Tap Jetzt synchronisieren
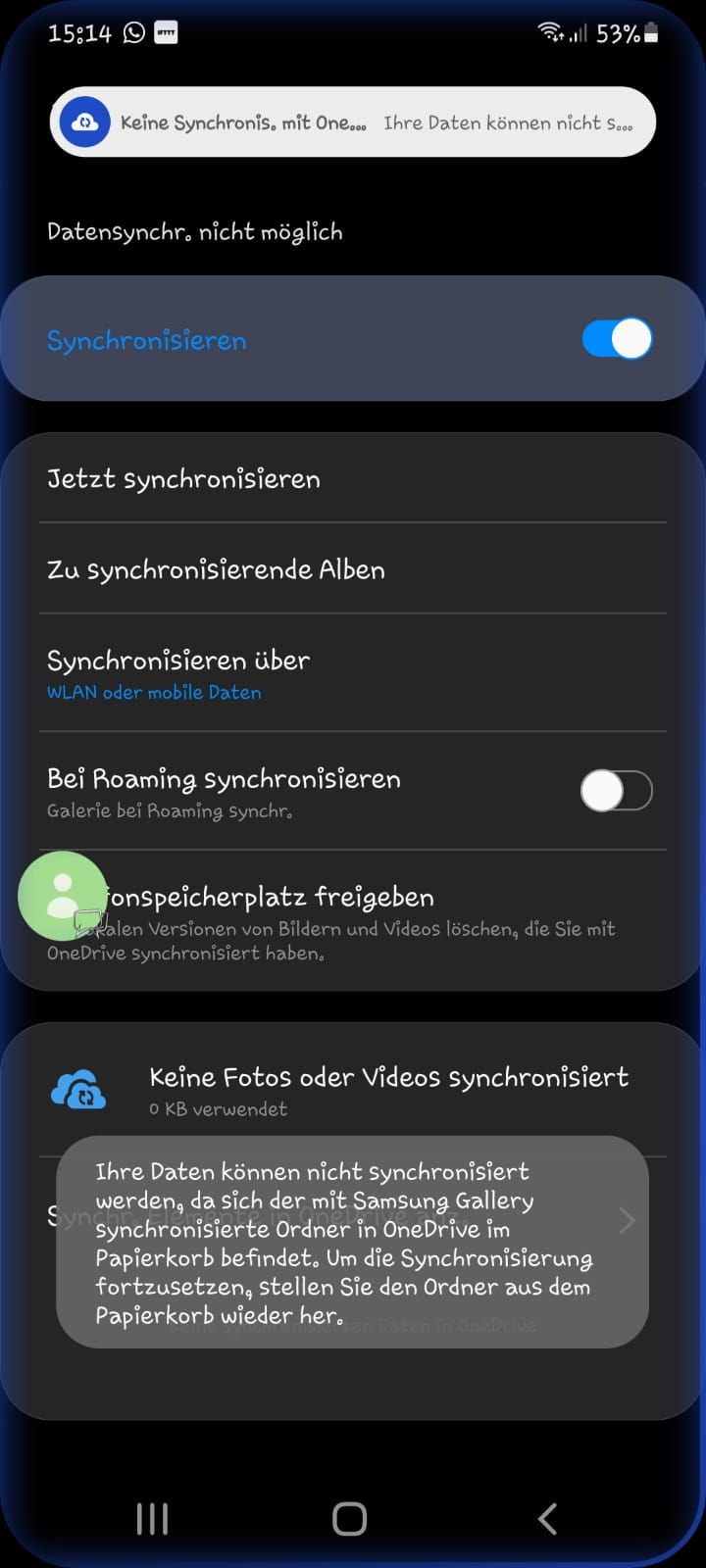The image size is (706, 1568). point(184,479)
